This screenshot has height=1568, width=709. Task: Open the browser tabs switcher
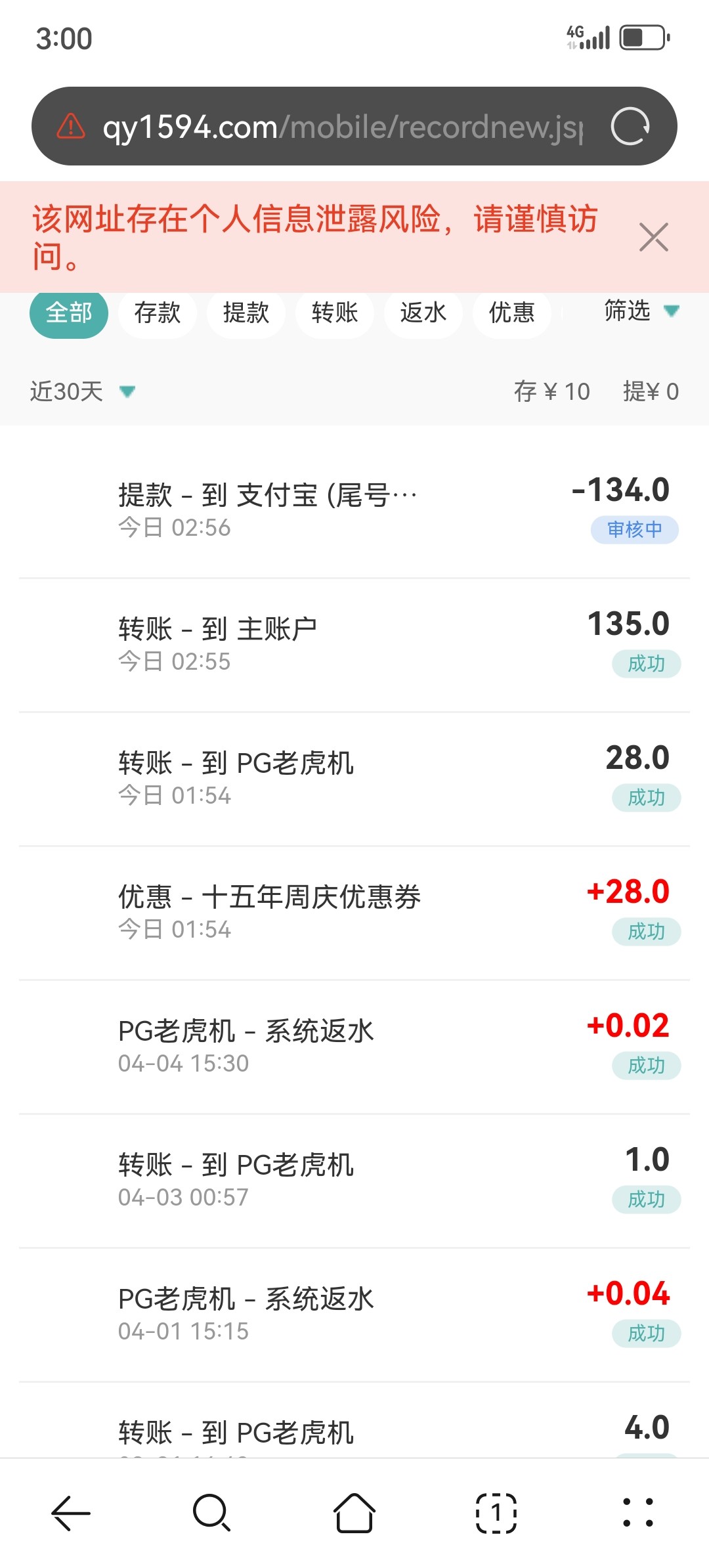[496, 1513]
